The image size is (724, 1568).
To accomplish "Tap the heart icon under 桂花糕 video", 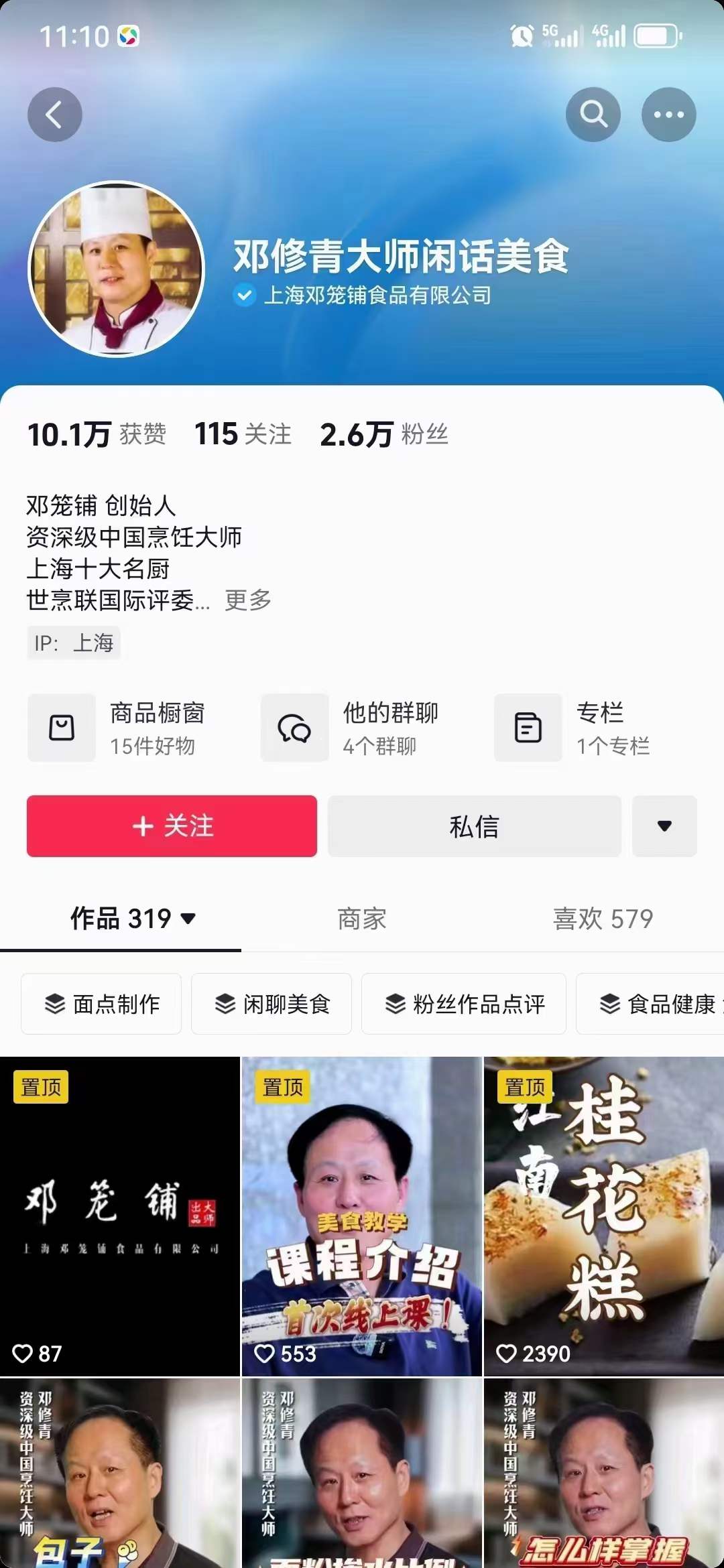I will tap(508, 1354).
